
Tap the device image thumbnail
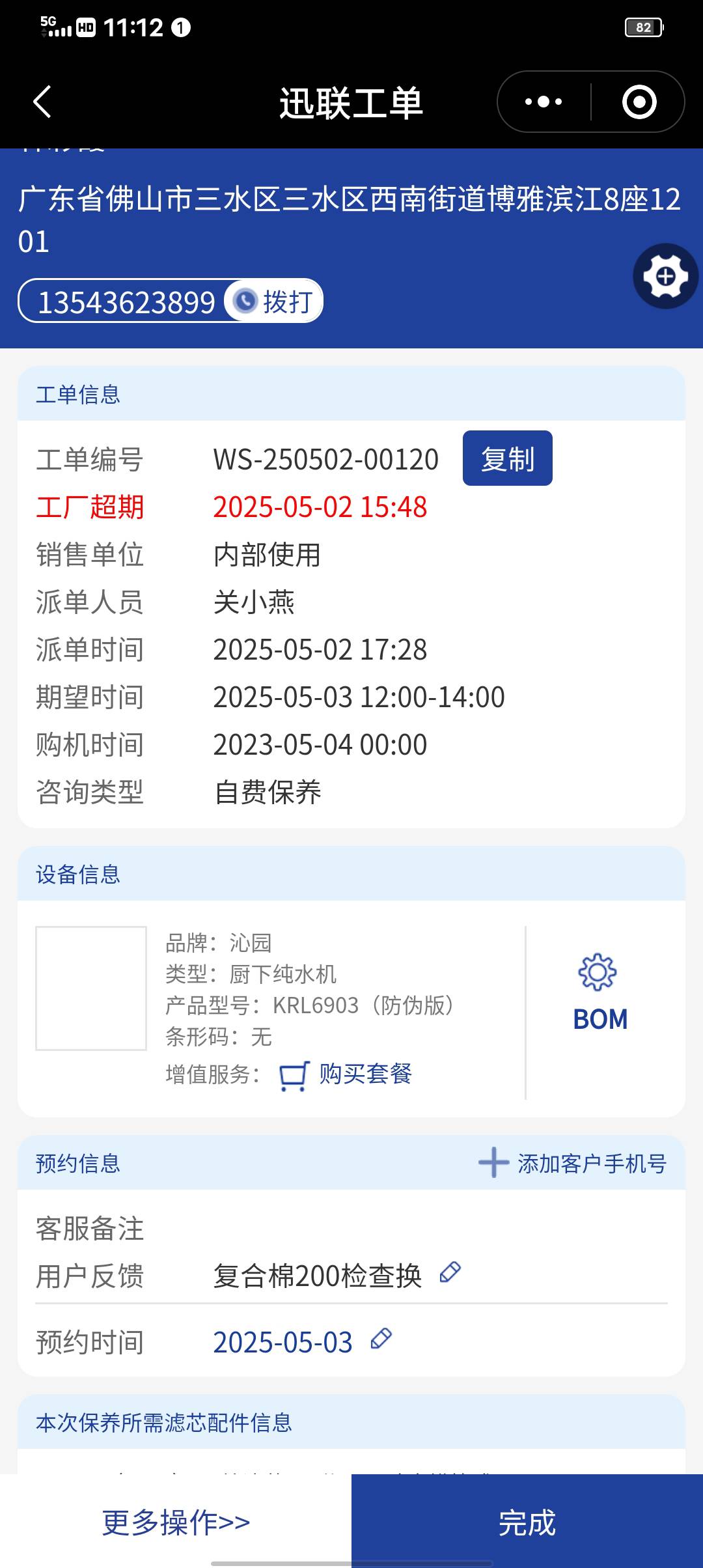tap(91, 988)
